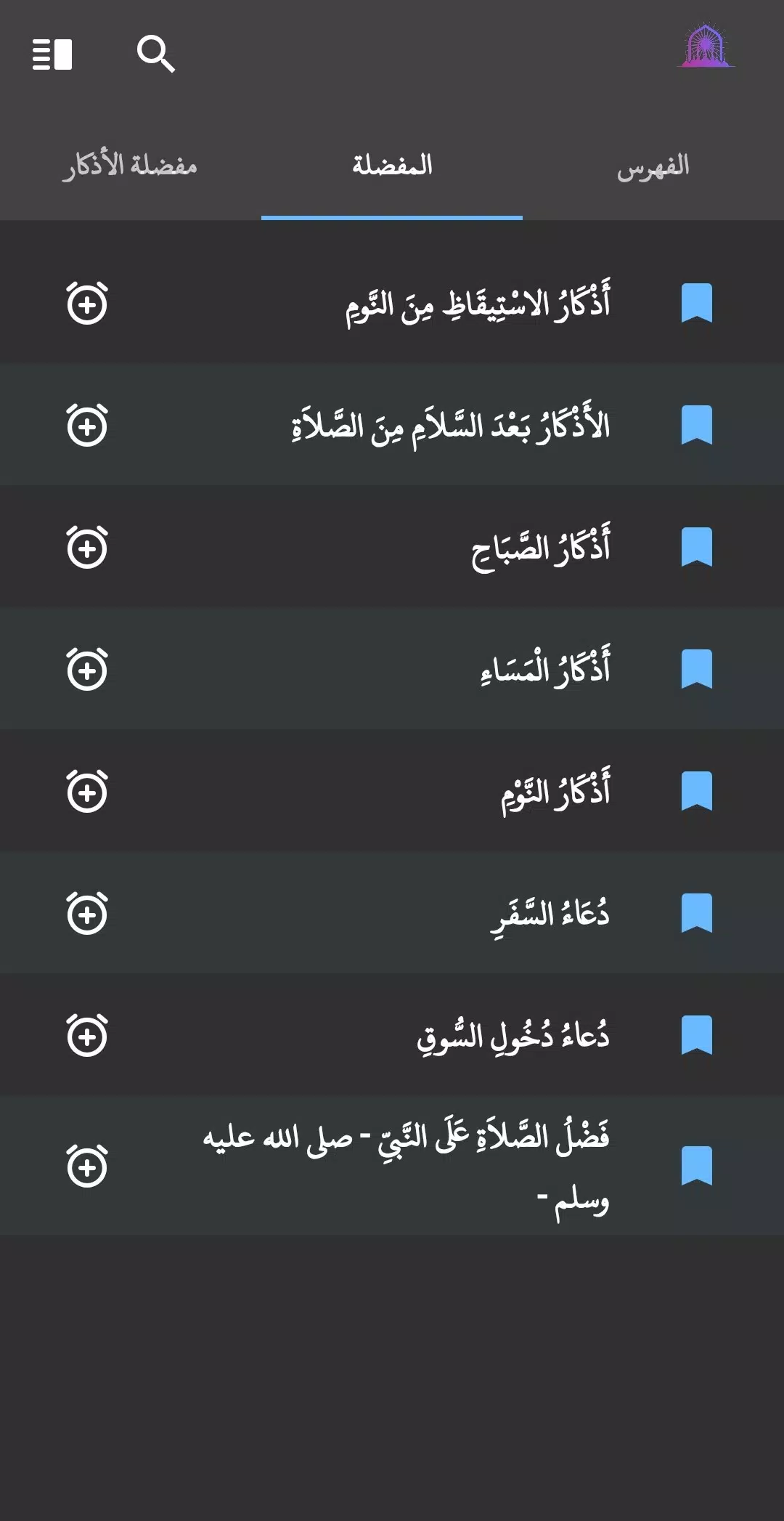Open the search magnifier icon
The height and width of the screenshot is (1521, 784).
(156, 54)
